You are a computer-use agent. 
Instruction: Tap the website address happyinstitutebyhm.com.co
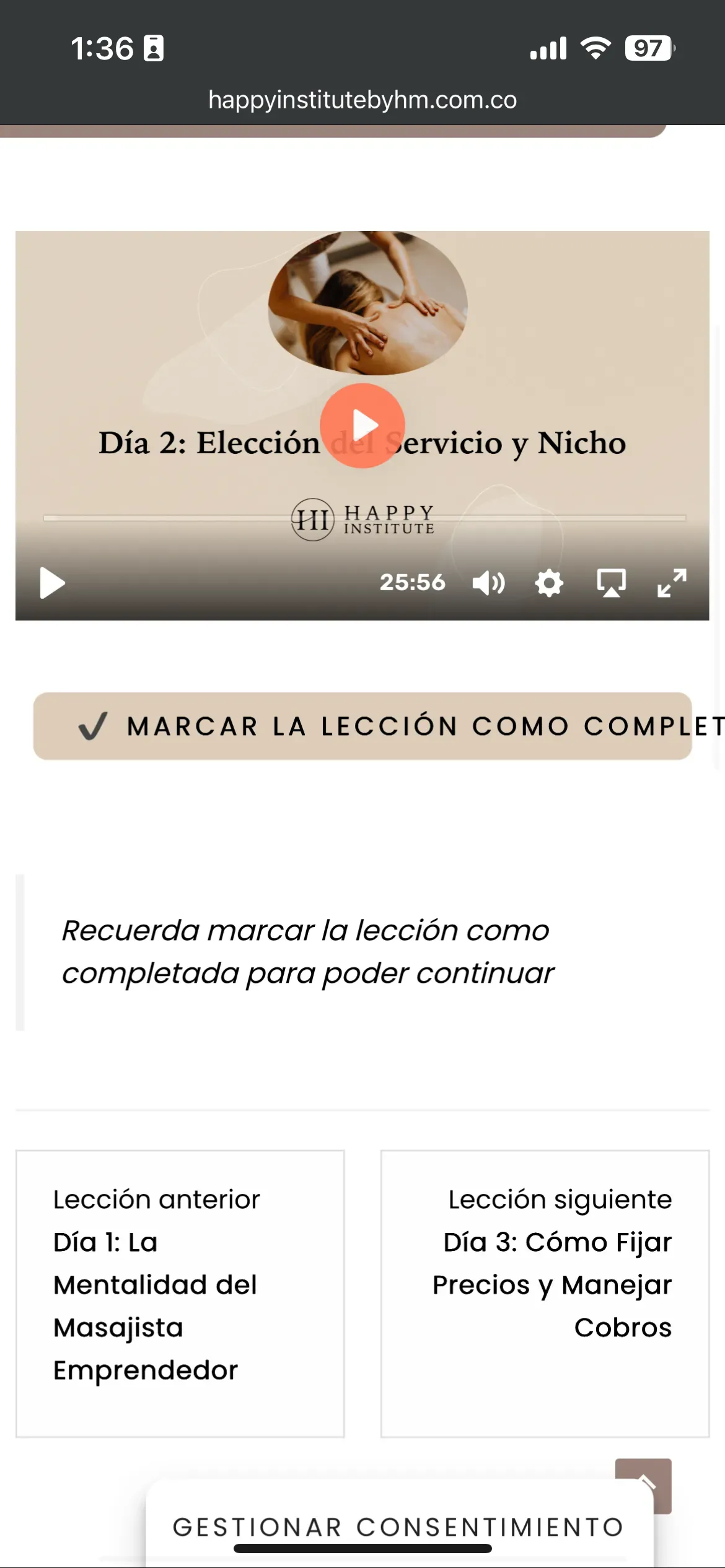pyautogui.click(x=362, y=100)
